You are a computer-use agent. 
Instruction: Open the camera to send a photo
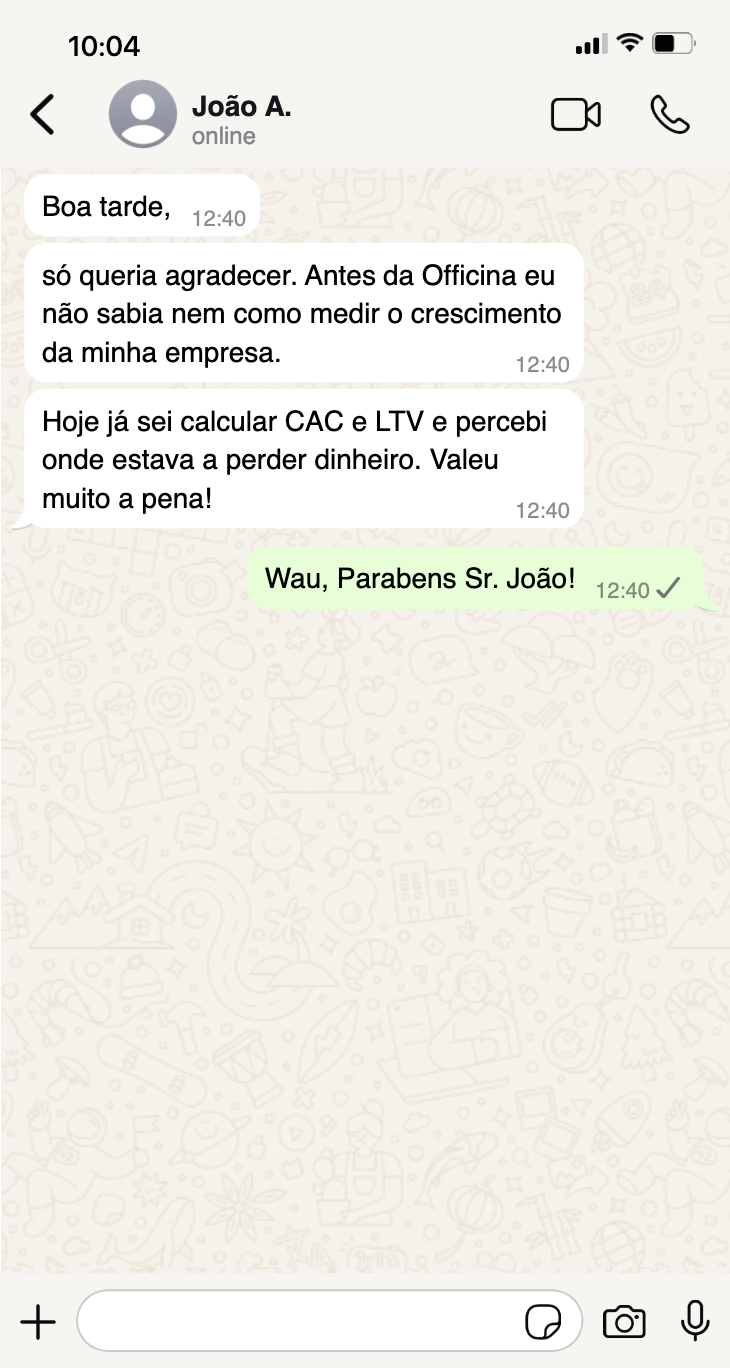pyautogui.click(x=624, y=1322)
